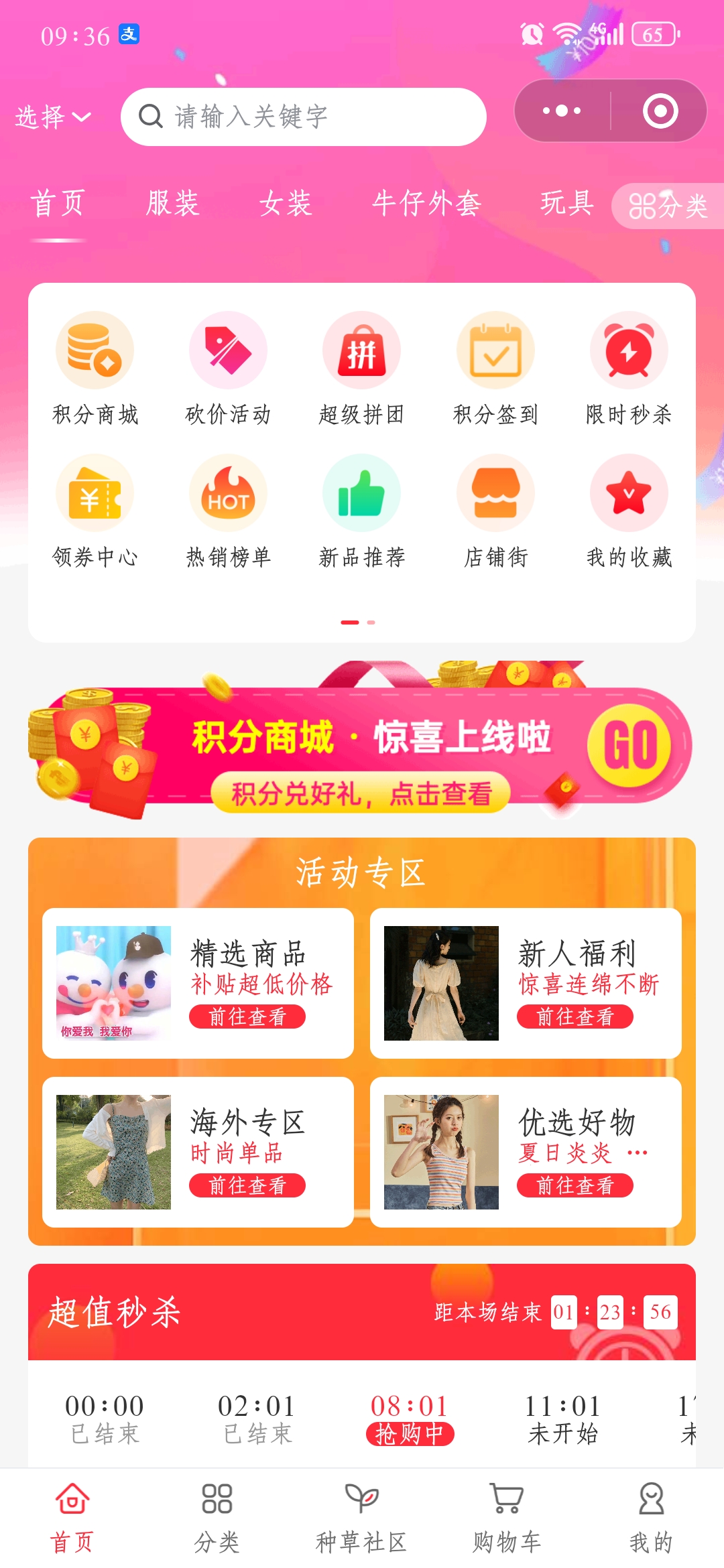The width and height of the screenshot is (724, 1568).
Task: Open the 新人福利 activity card
Action: [x=526, y=983]
